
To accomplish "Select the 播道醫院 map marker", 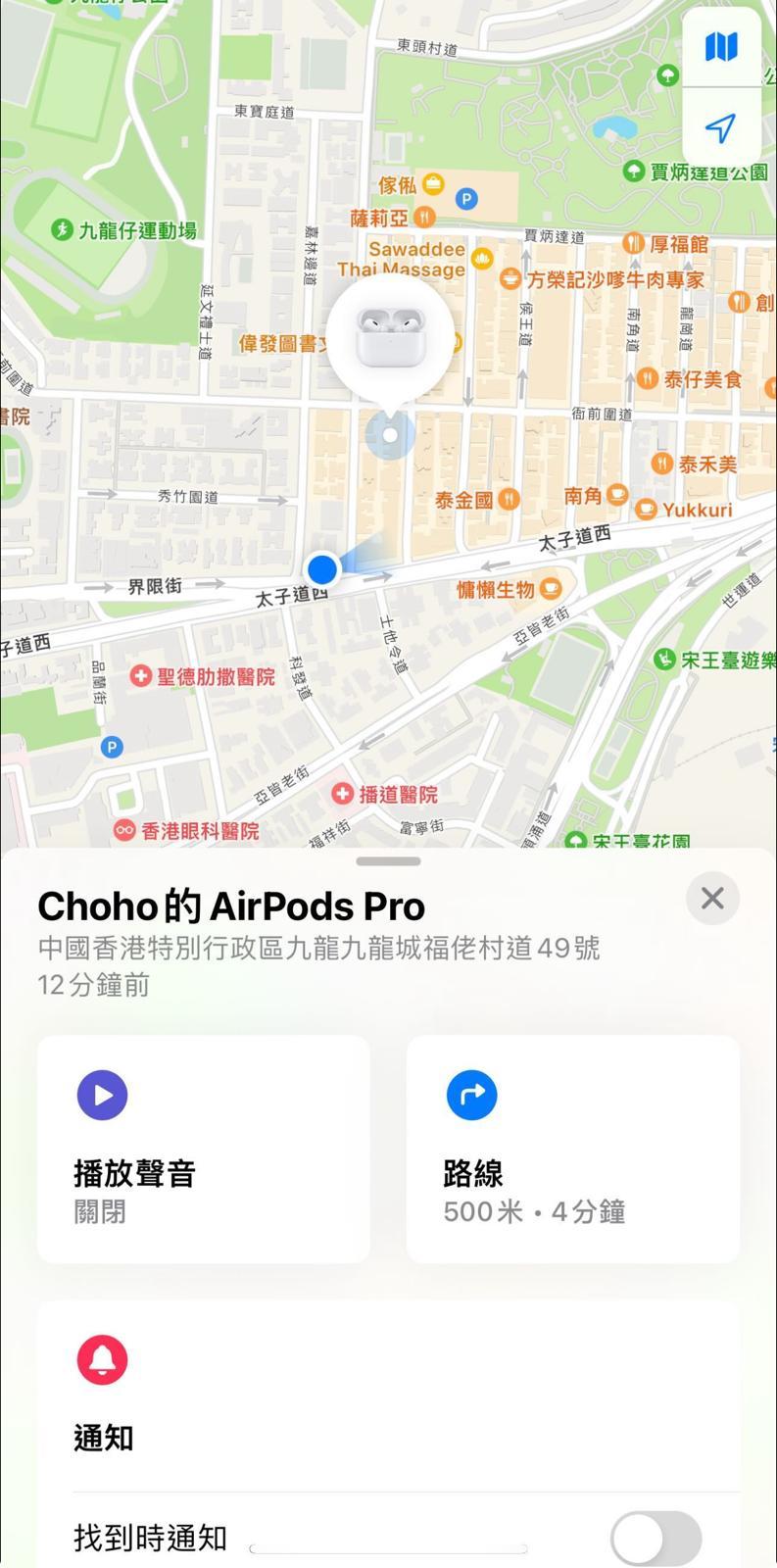I will click(342, 794).
